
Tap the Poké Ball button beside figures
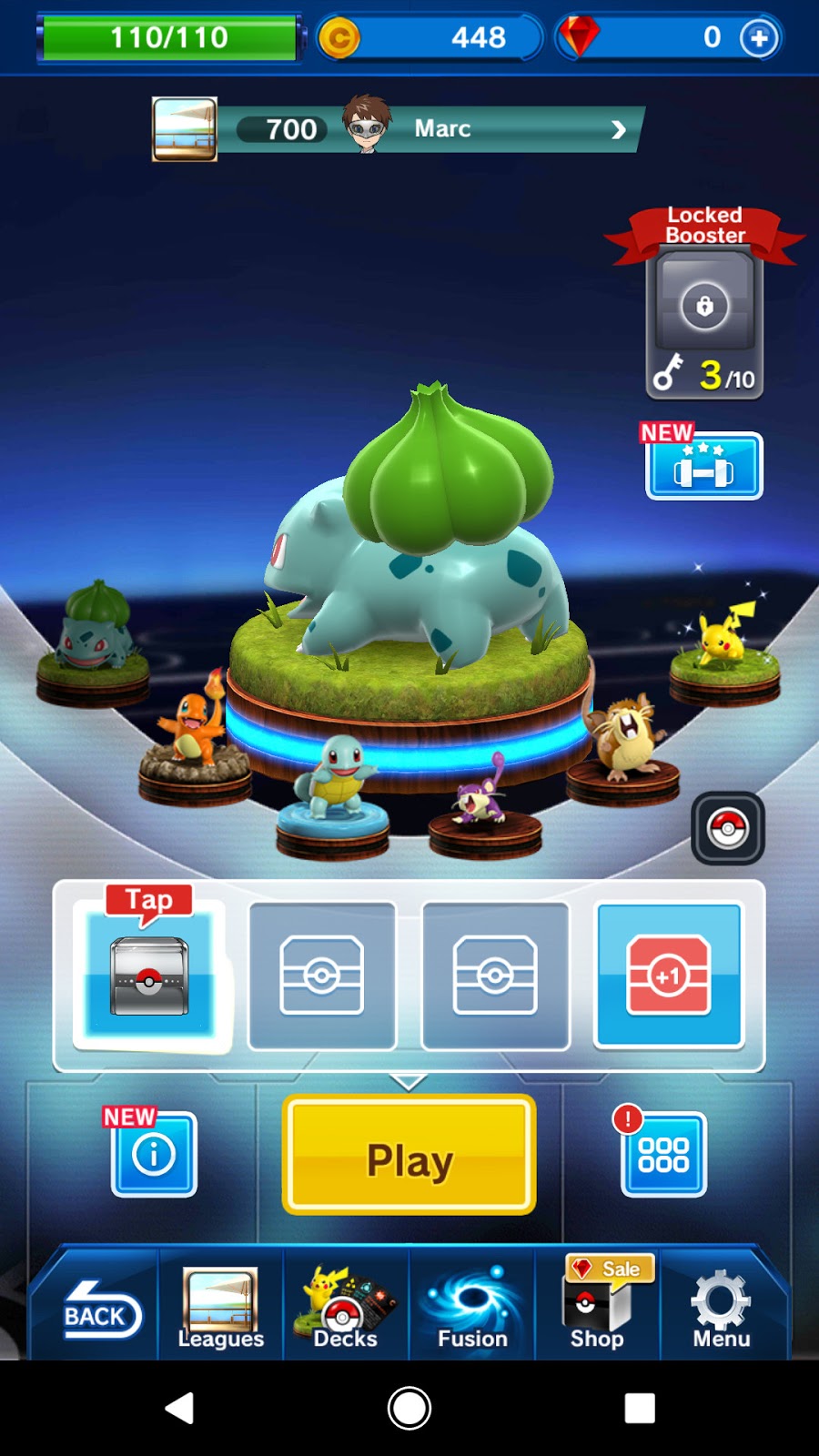[x=727, y=828]
